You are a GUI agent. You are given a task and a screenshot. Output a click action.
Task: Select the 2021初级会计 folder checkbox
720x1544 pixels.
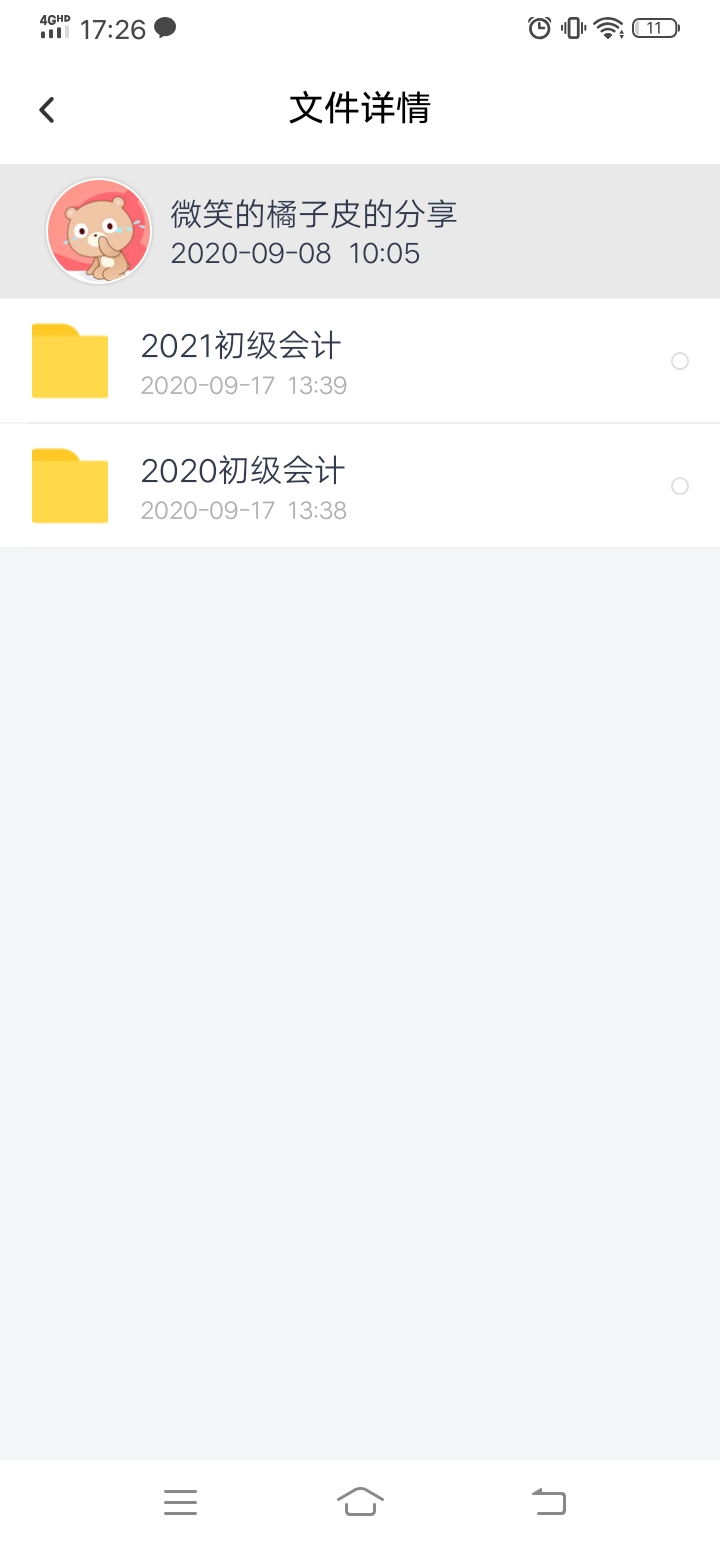(x=680, y=361)
